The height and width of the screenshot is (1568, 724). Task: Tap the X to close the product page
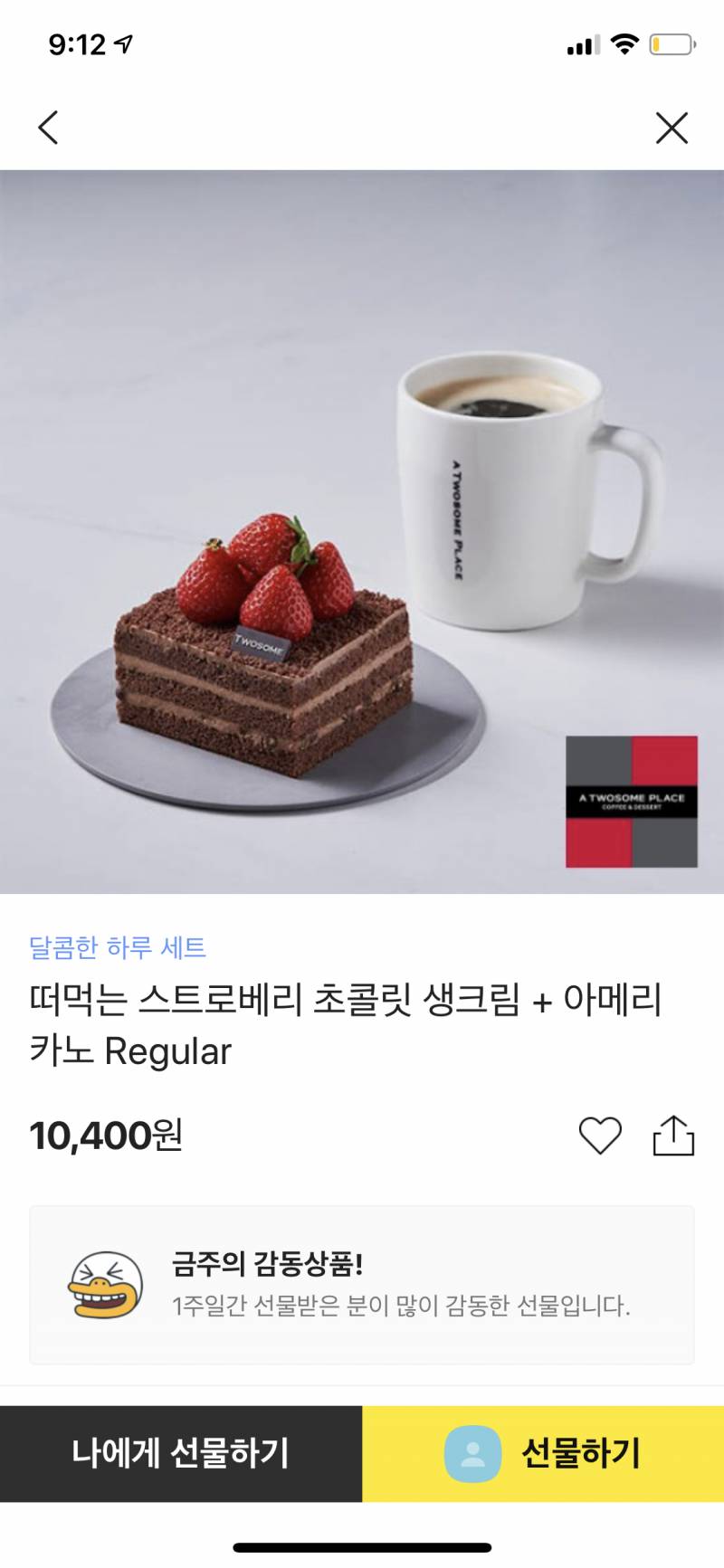672,128
